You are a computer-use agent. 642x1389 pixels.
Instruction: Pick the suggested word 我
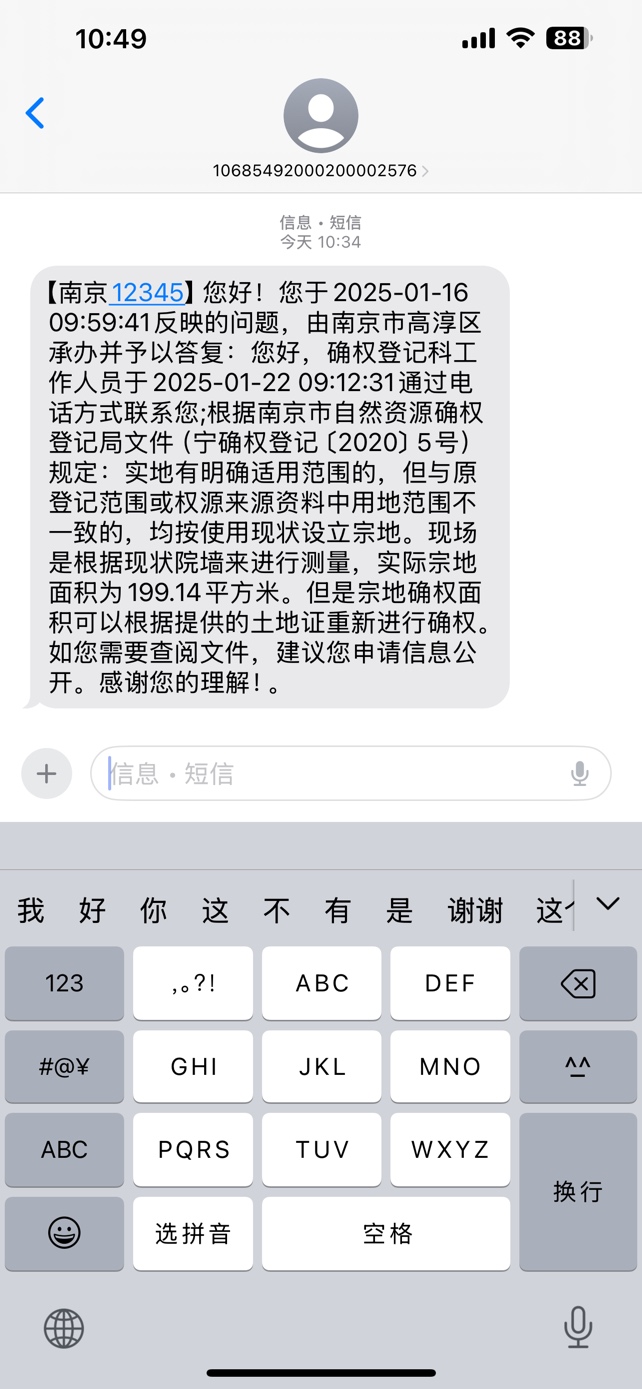pyautogui.click(x=31, y=910)
